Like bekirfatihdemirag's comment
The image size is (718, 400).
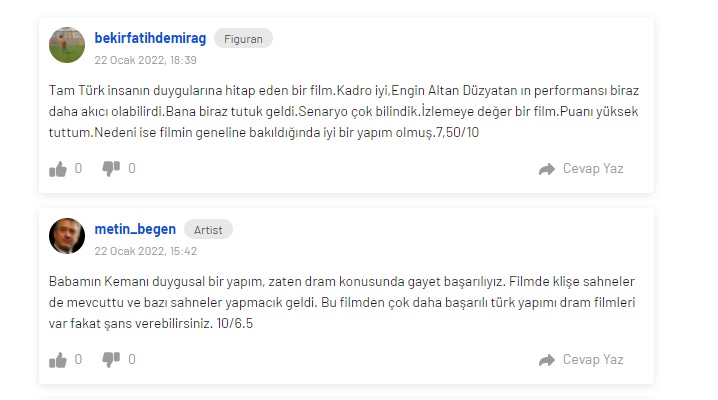[58, 169]
